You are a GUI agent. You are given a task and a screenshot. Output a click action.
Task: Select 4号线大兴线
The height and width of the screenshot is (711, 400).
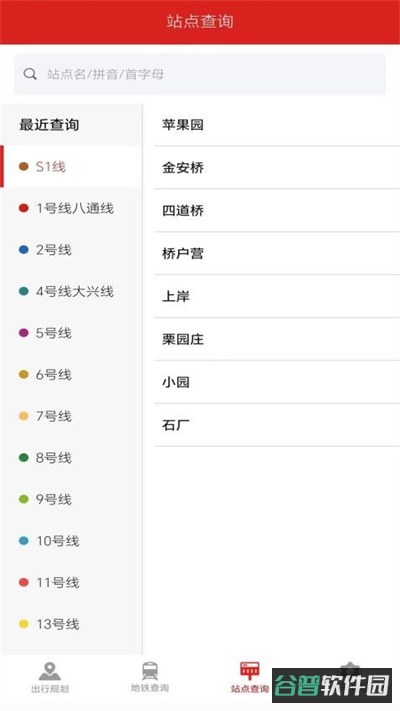(x=72, y=292)
